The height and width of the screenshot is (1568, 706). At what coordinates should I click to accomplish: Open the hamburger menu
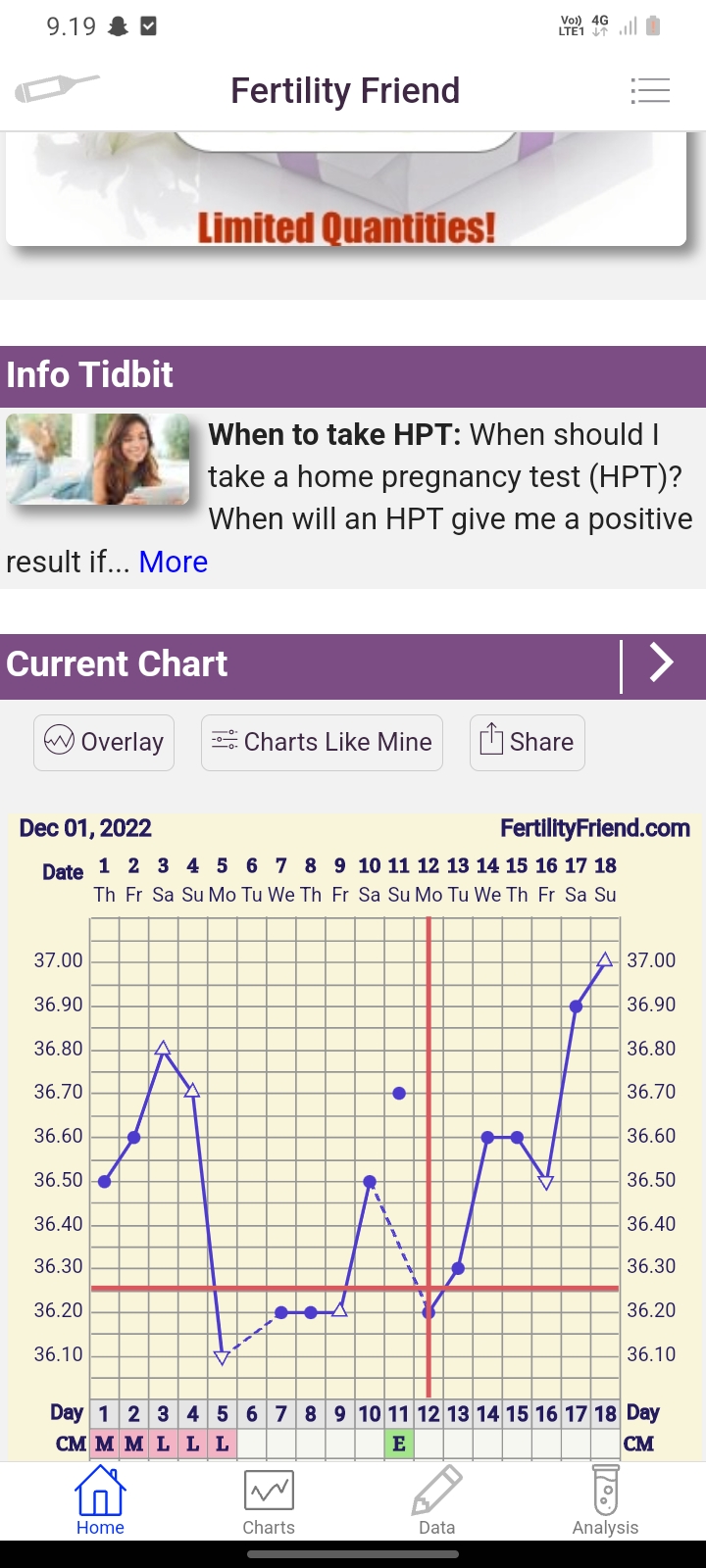point(650,91)
